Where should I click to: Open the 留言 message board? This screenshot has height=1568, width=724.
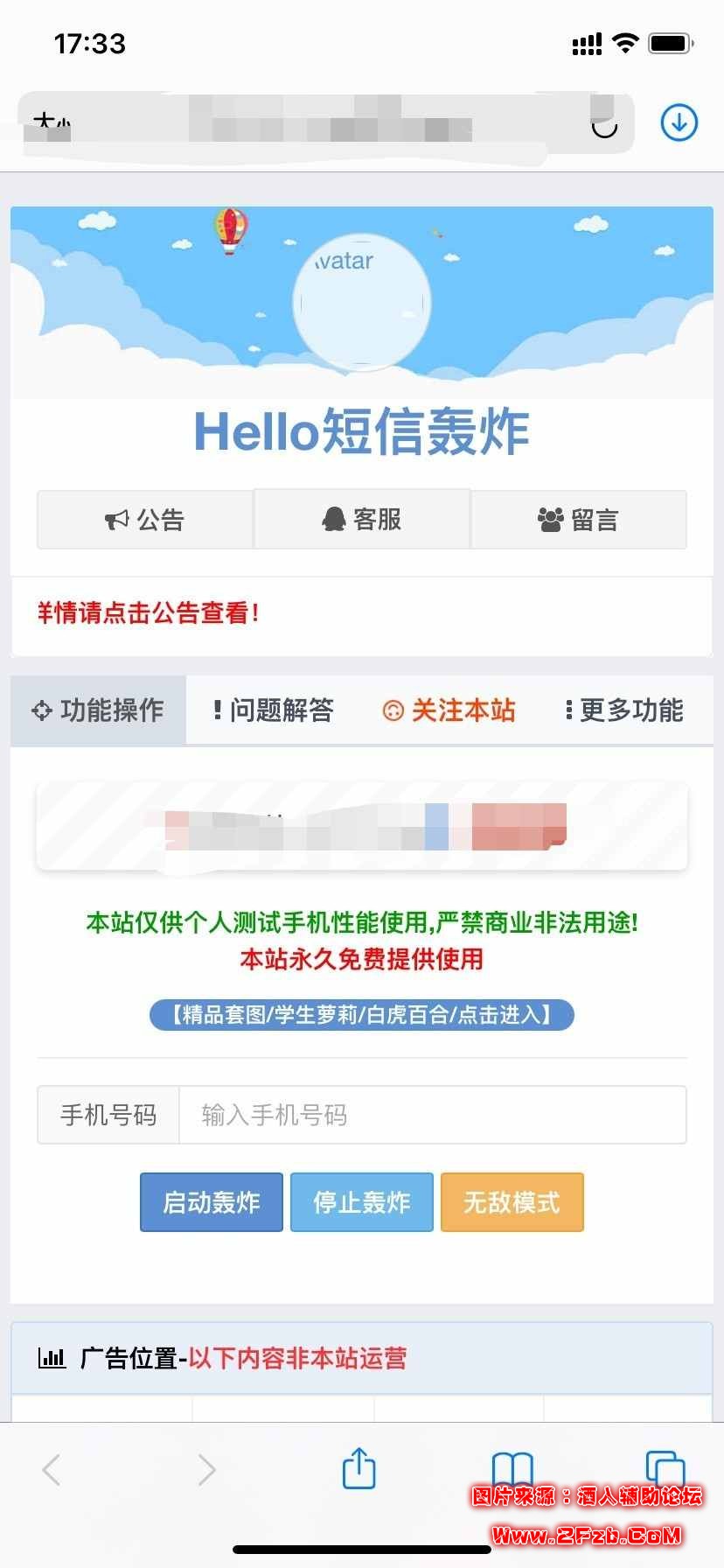(578, 520)
